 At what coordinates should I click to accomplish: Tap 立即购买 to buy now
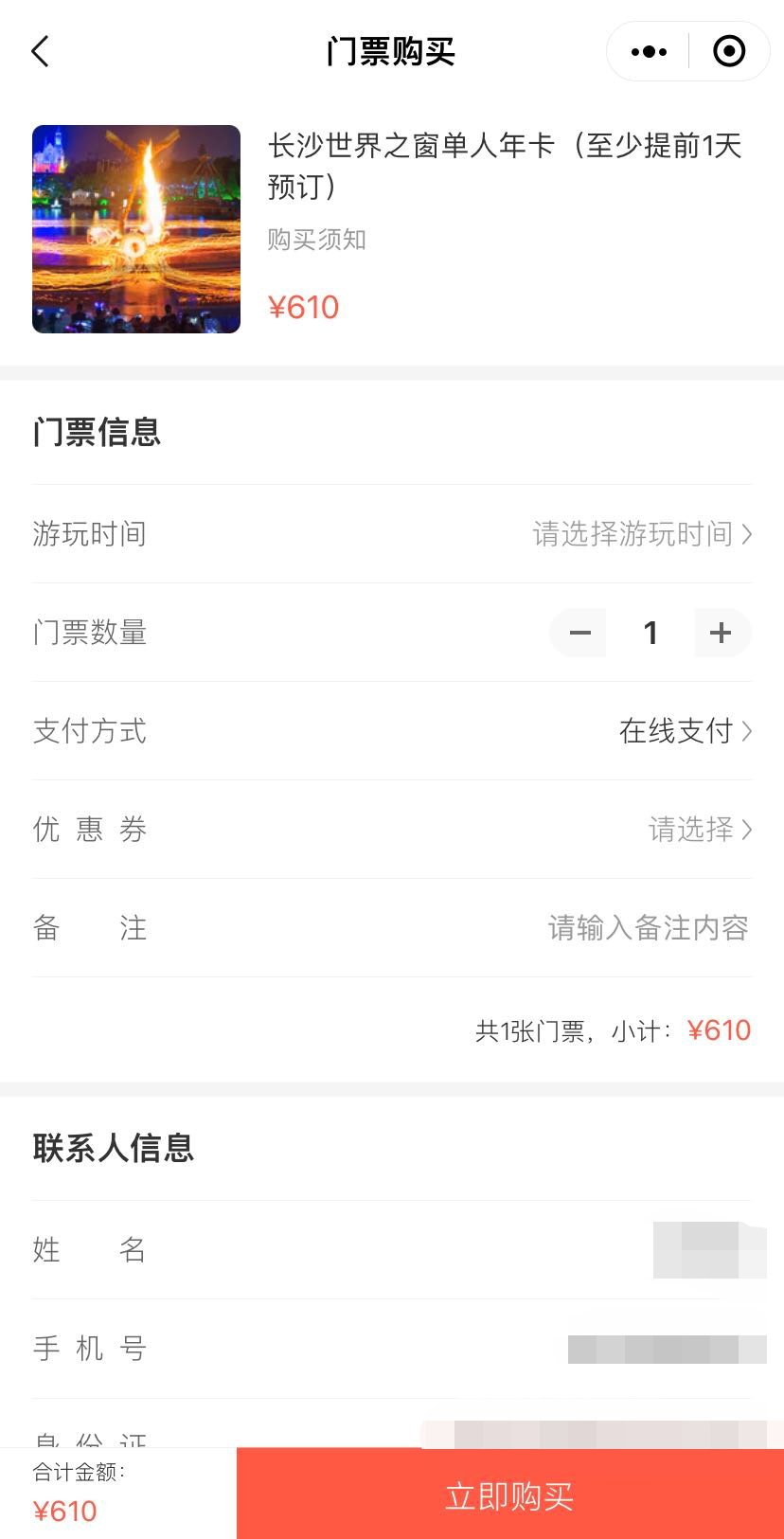click(509, 1496)
